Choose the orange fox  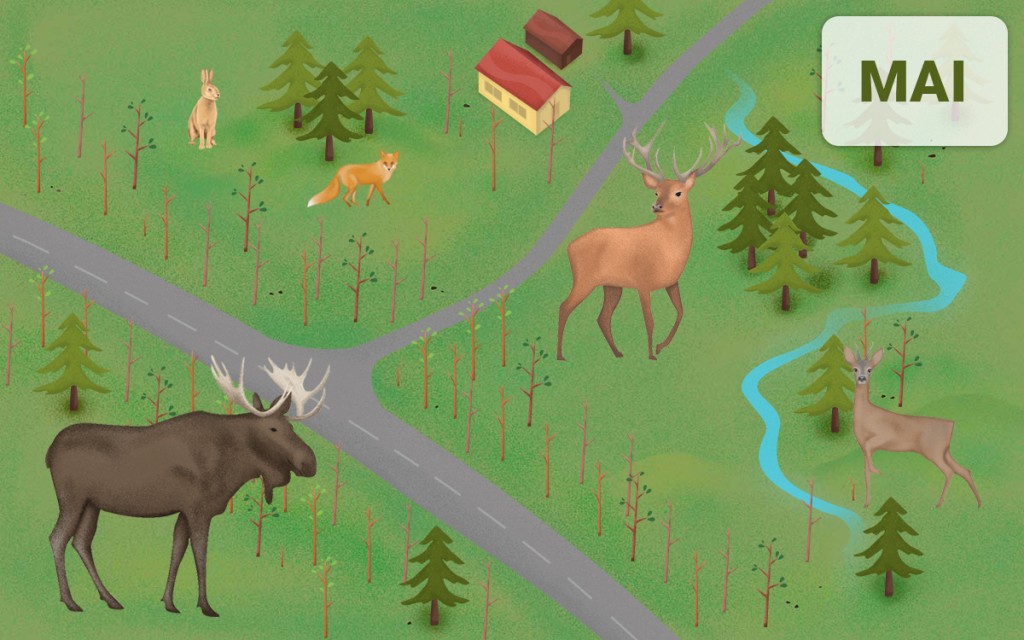tap(358, 180)
